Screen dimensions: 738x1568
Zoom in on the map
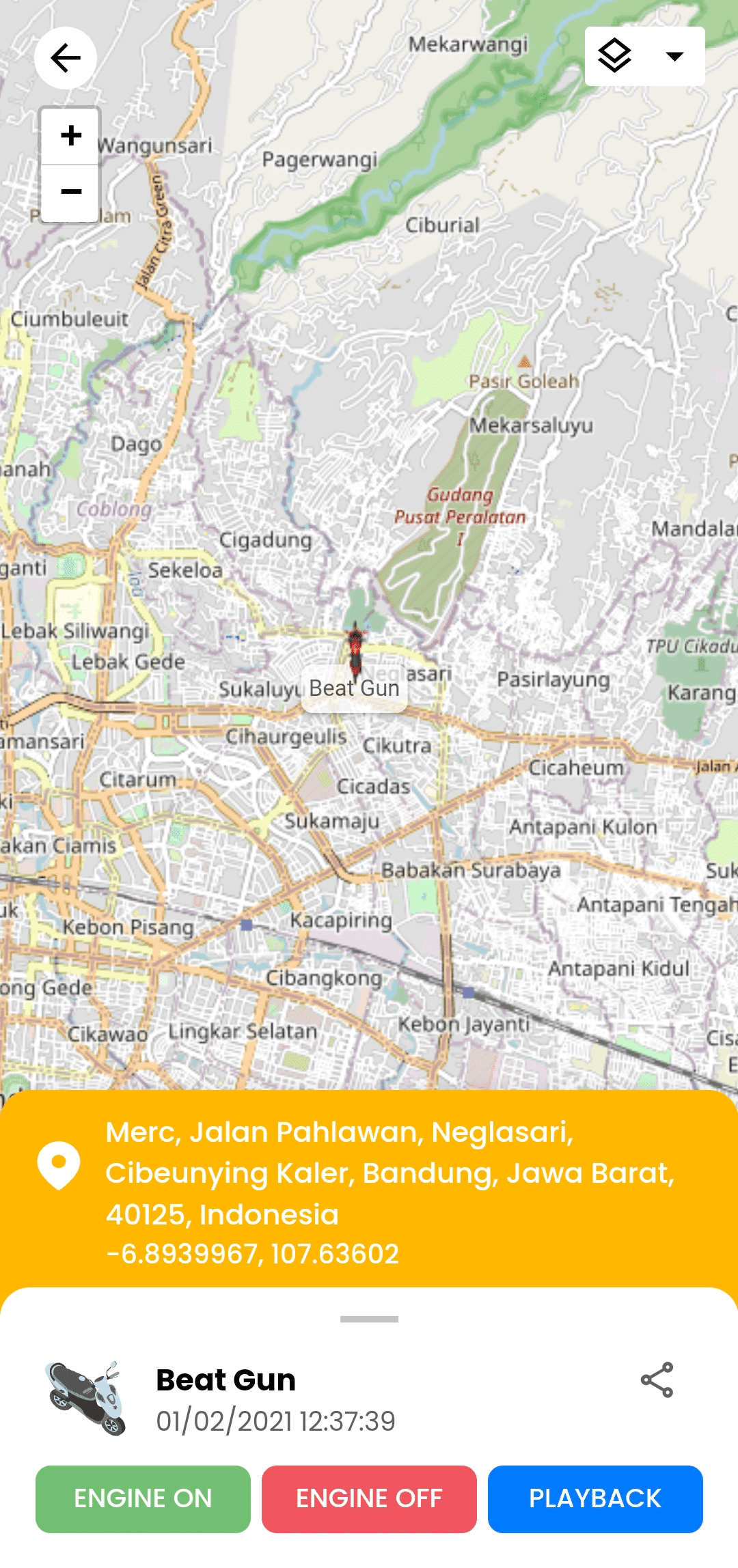point(70,135)
